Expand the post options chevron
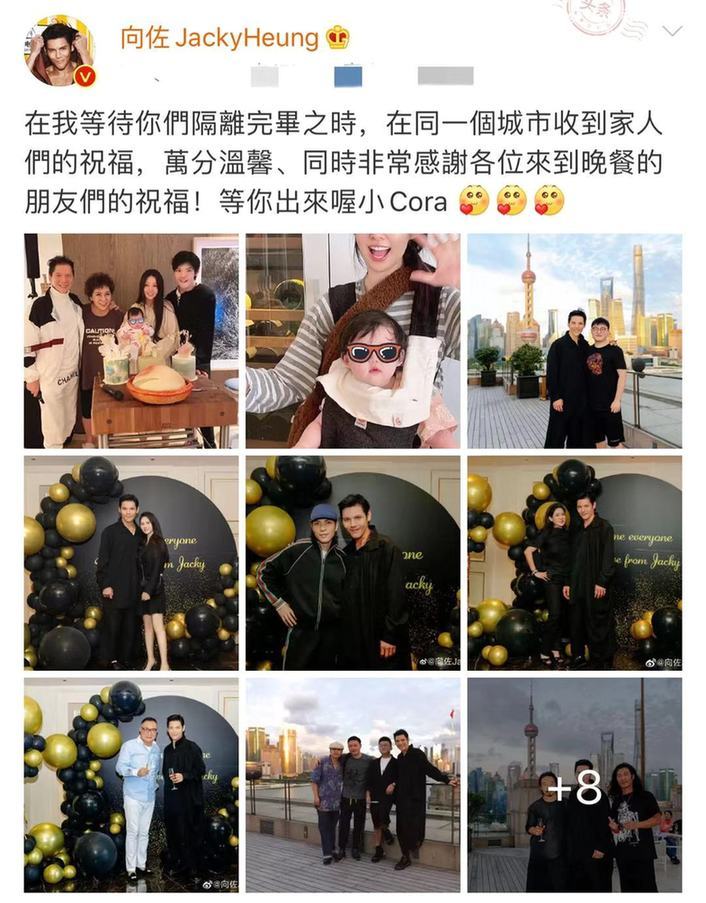This screenshot has width=706, height=903. pos(673,30)
